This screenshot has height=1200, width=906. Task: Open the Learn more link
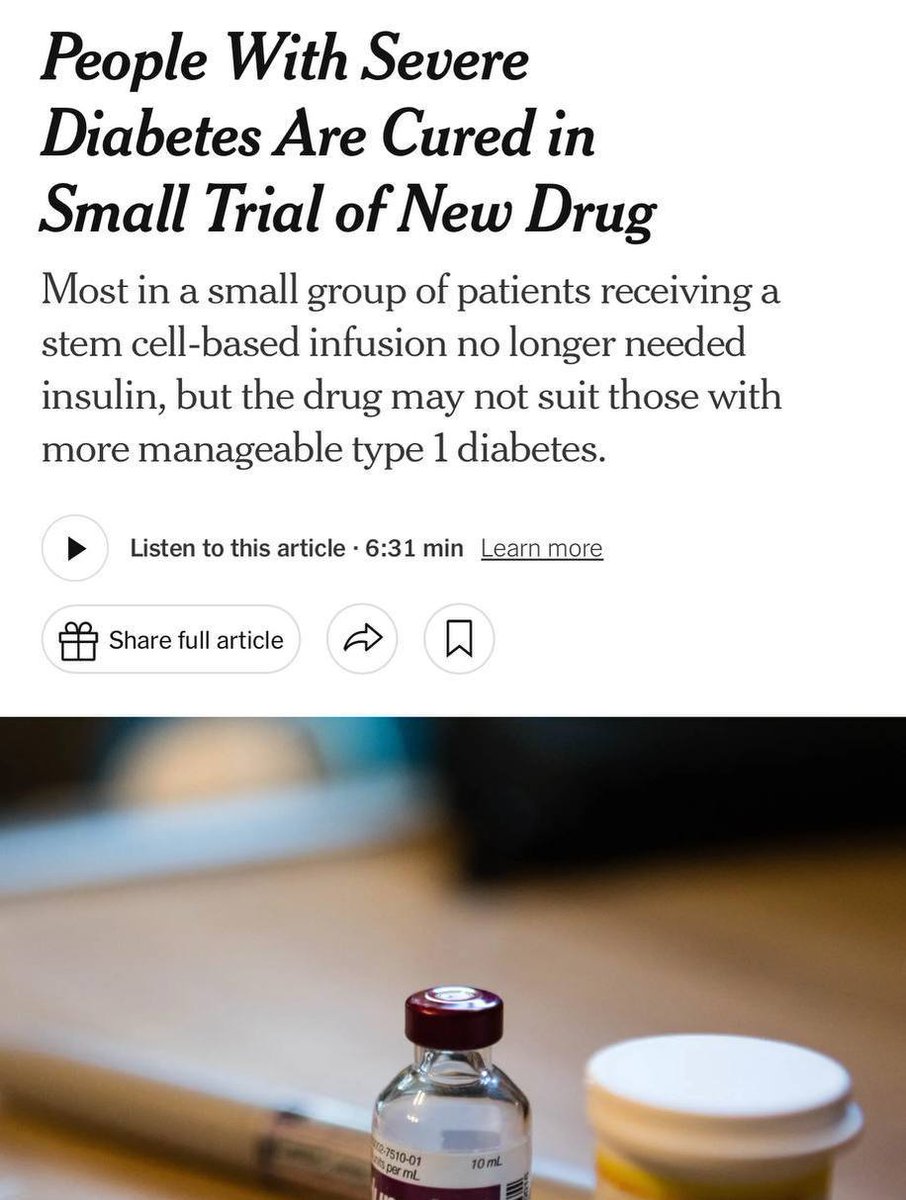pyautogui.click(x=541, y=548)
